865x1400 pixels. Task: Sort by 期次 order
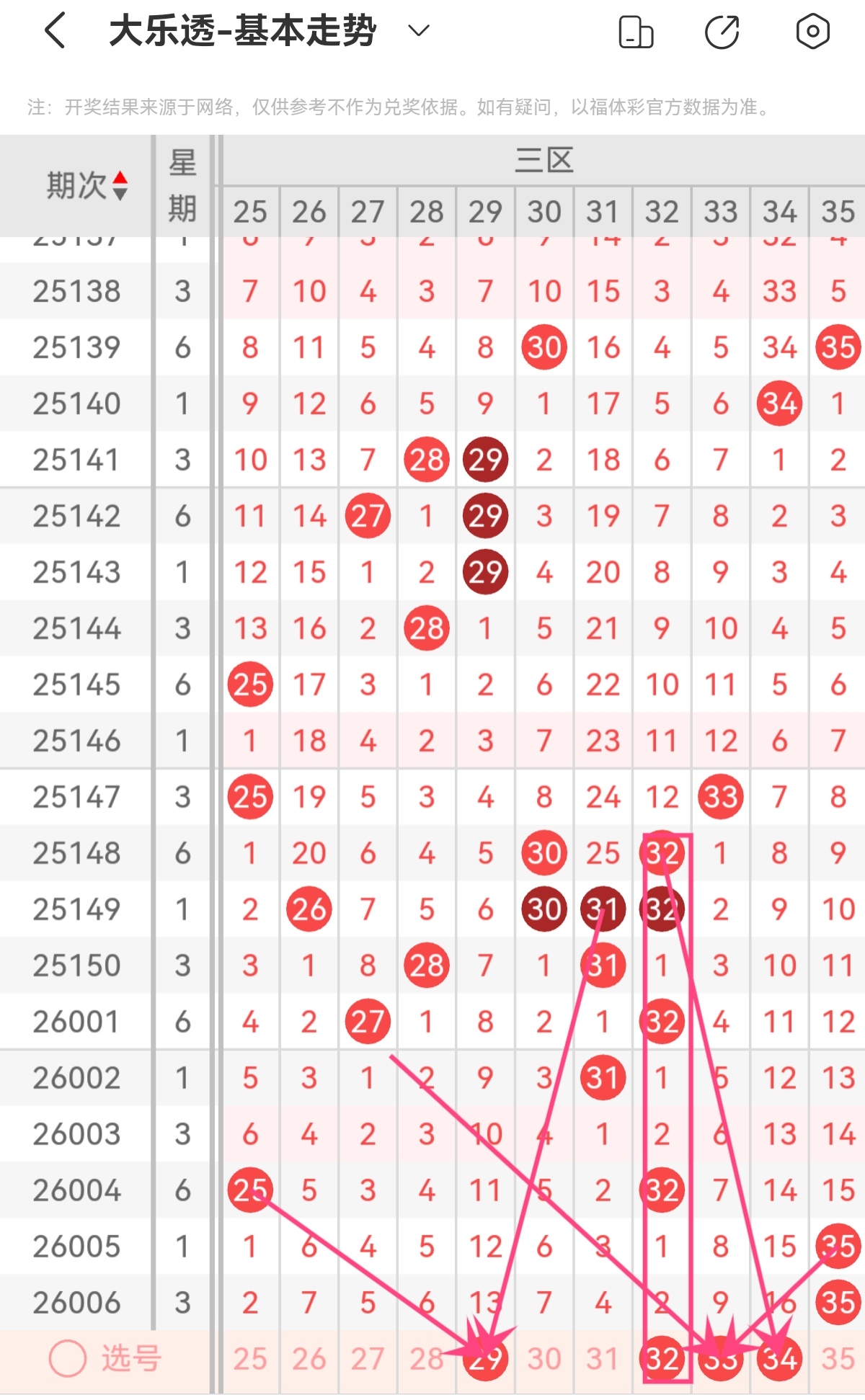[x=120, y=185]
